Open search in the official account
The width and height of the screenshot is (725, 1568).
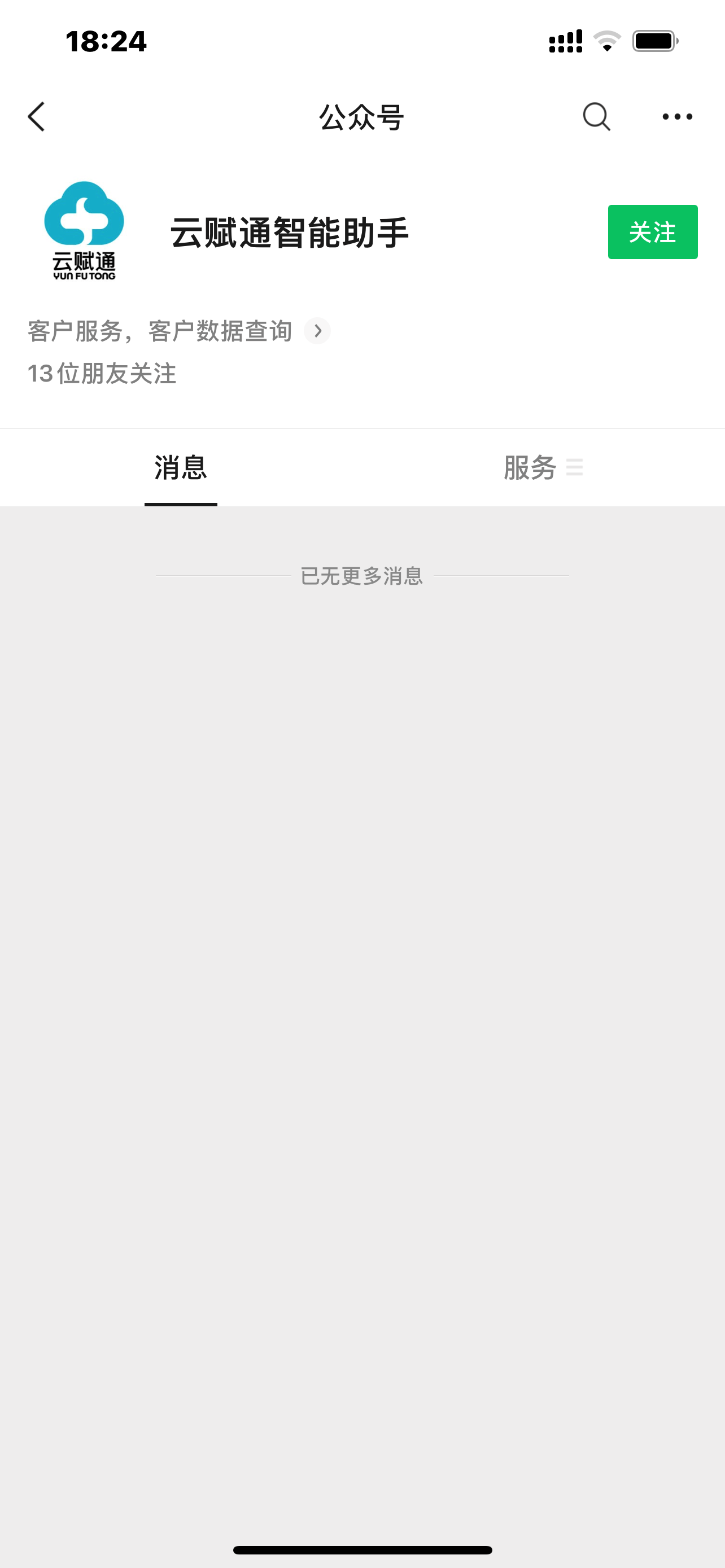[596, 116]
